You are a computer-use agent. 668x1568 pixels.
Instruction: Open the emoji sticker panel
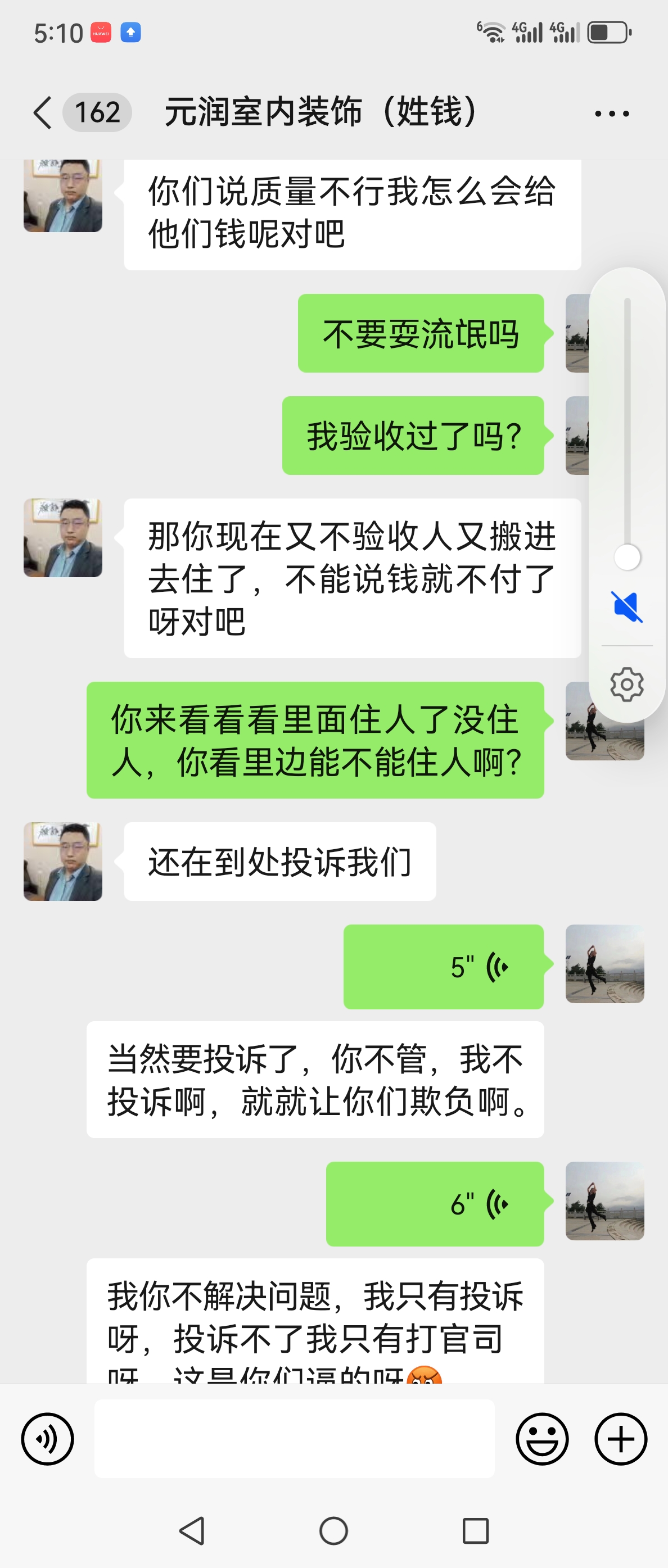[542, 1439]
